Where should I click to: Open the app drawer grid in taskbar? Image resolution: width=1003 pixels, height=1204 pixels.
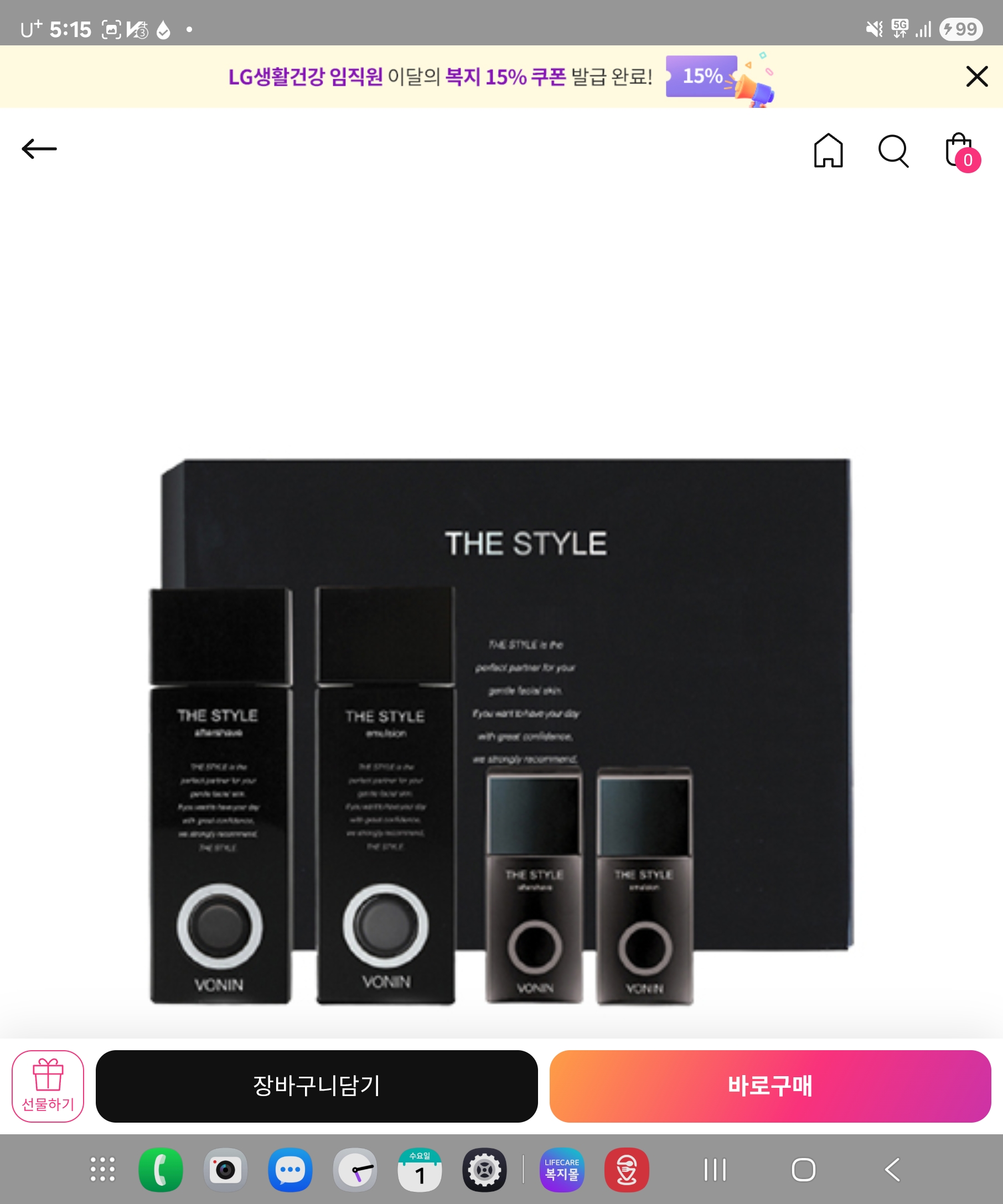click(x=102, y=1169)
